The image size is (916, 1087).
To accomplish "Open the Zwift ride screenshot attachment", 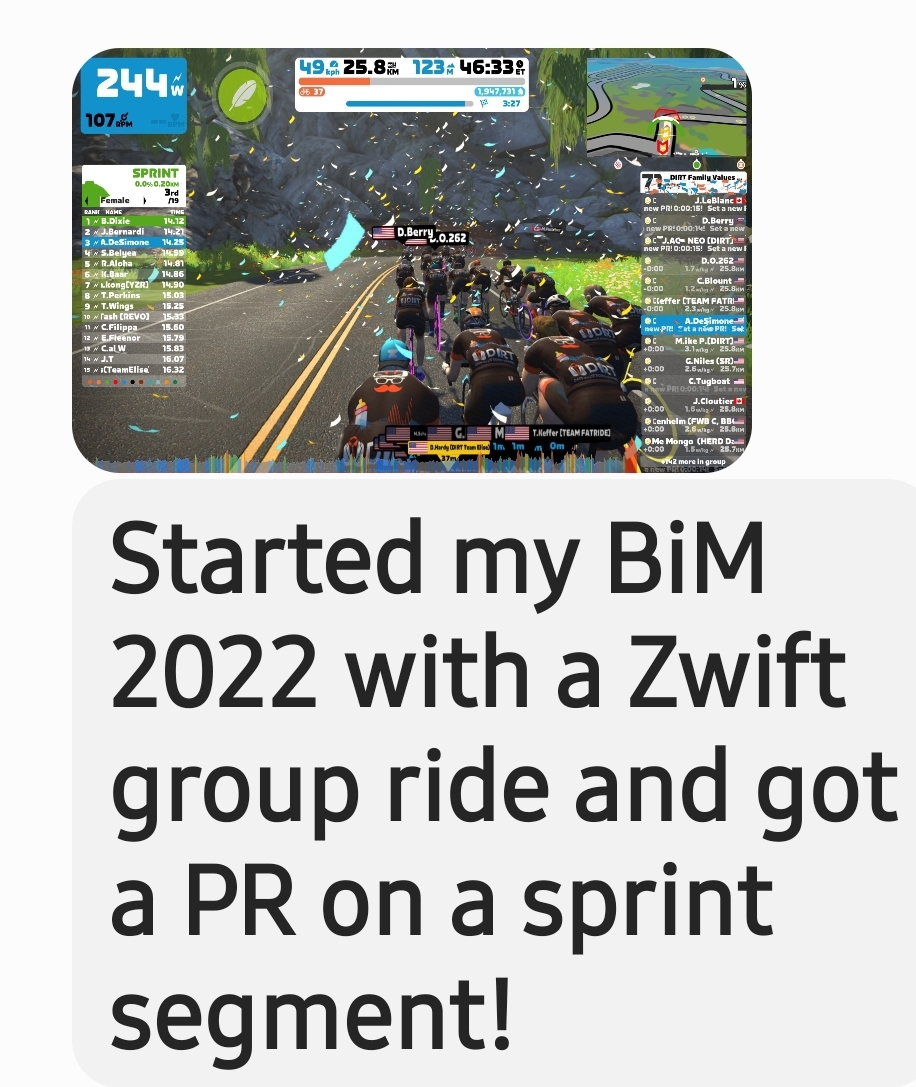I will click(411, 258).
